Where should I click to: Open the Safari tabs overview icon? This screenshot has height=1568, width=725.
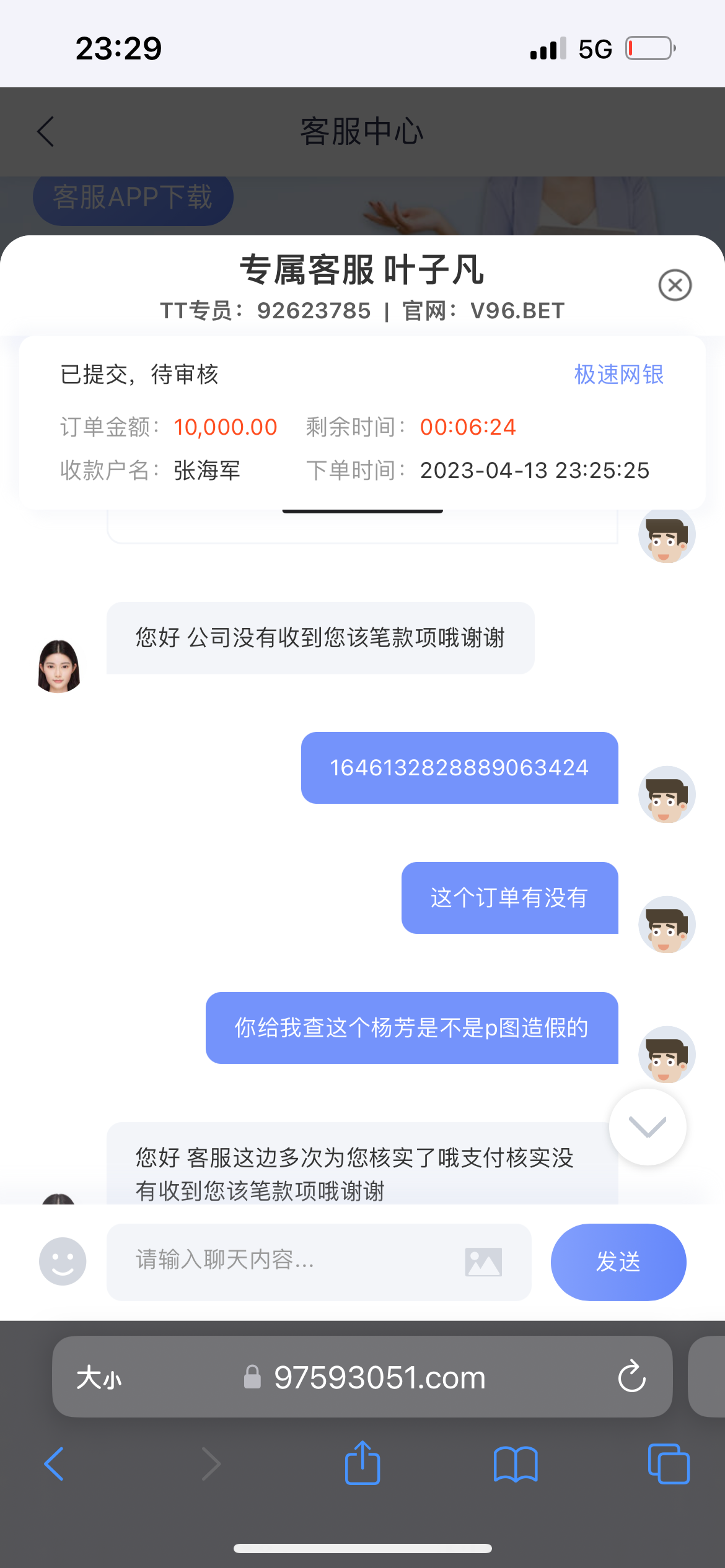click(668, 1464)
